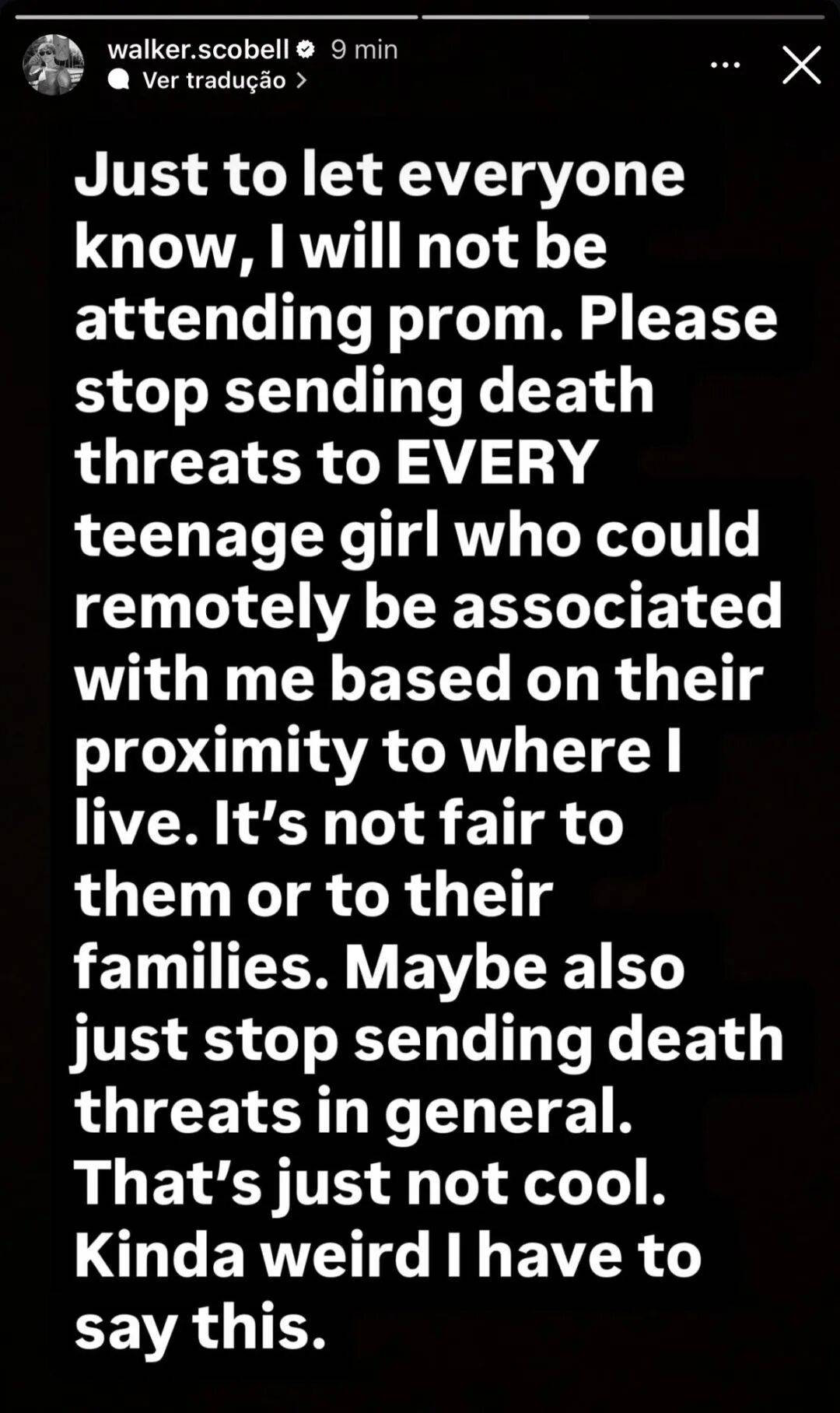Open the walker.scobell username profile
The image size is (840, 1413).
(x=198, y=50)
